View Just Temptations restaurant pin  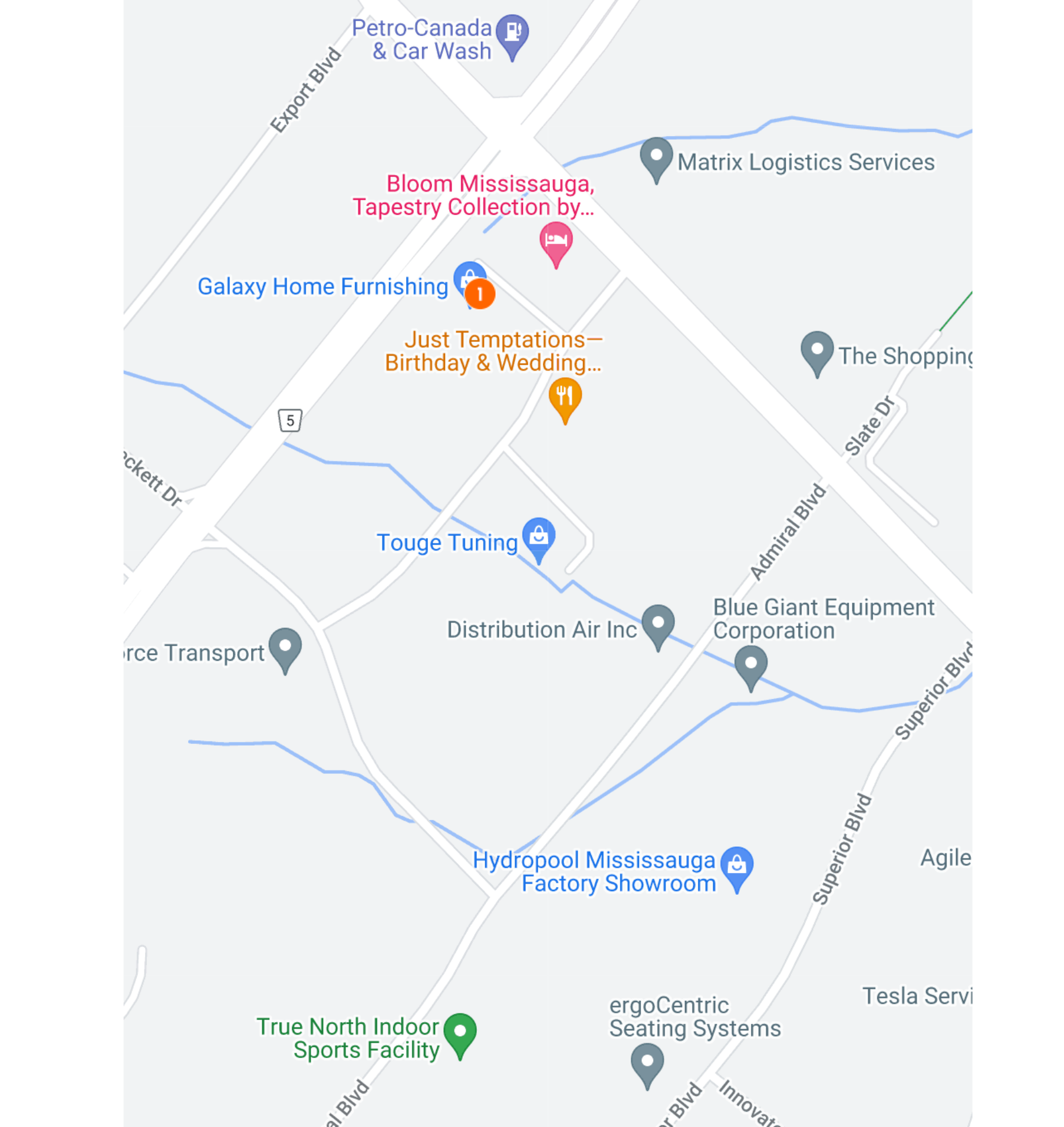565,397
